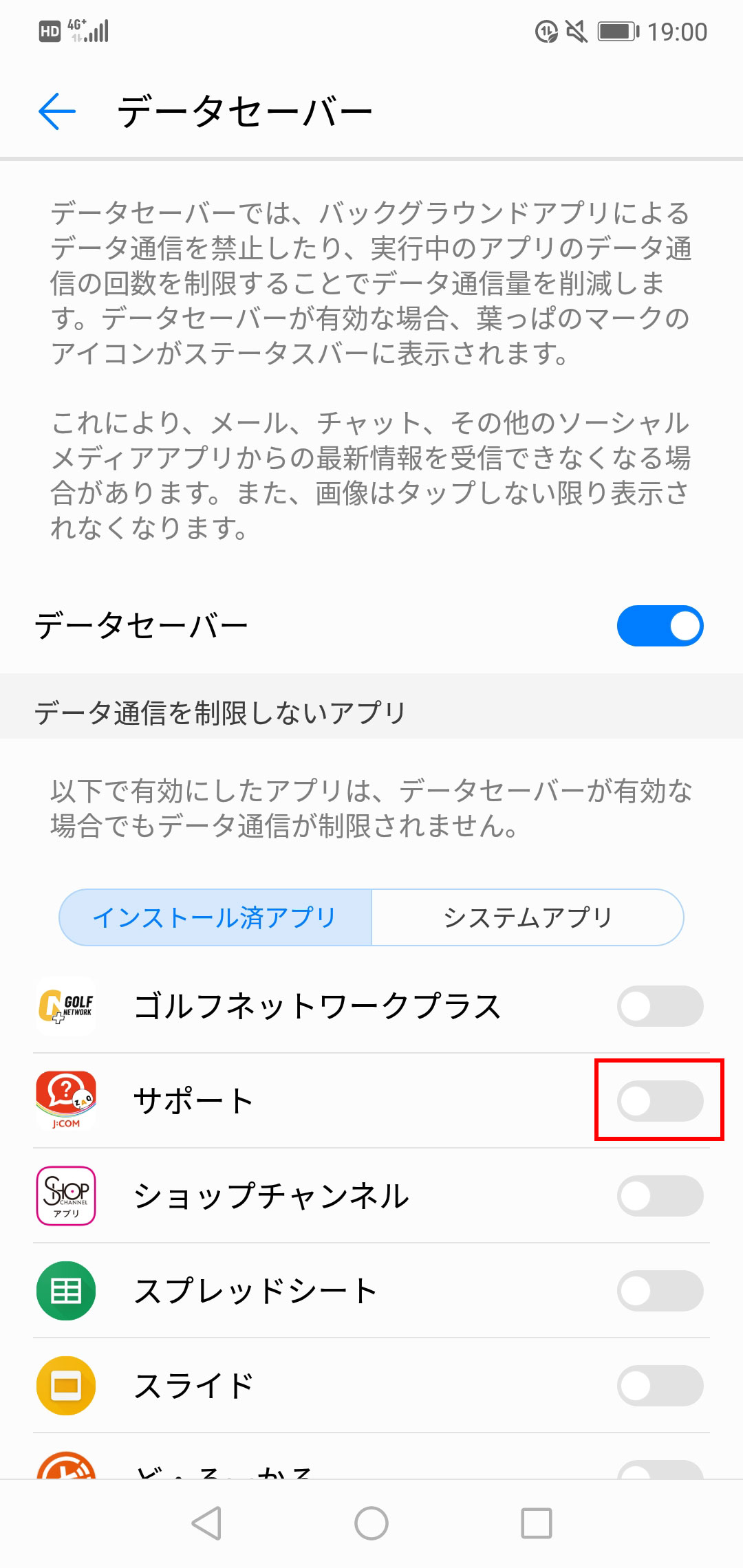
Task: Tap the system home button
Action: (371, 1523)
